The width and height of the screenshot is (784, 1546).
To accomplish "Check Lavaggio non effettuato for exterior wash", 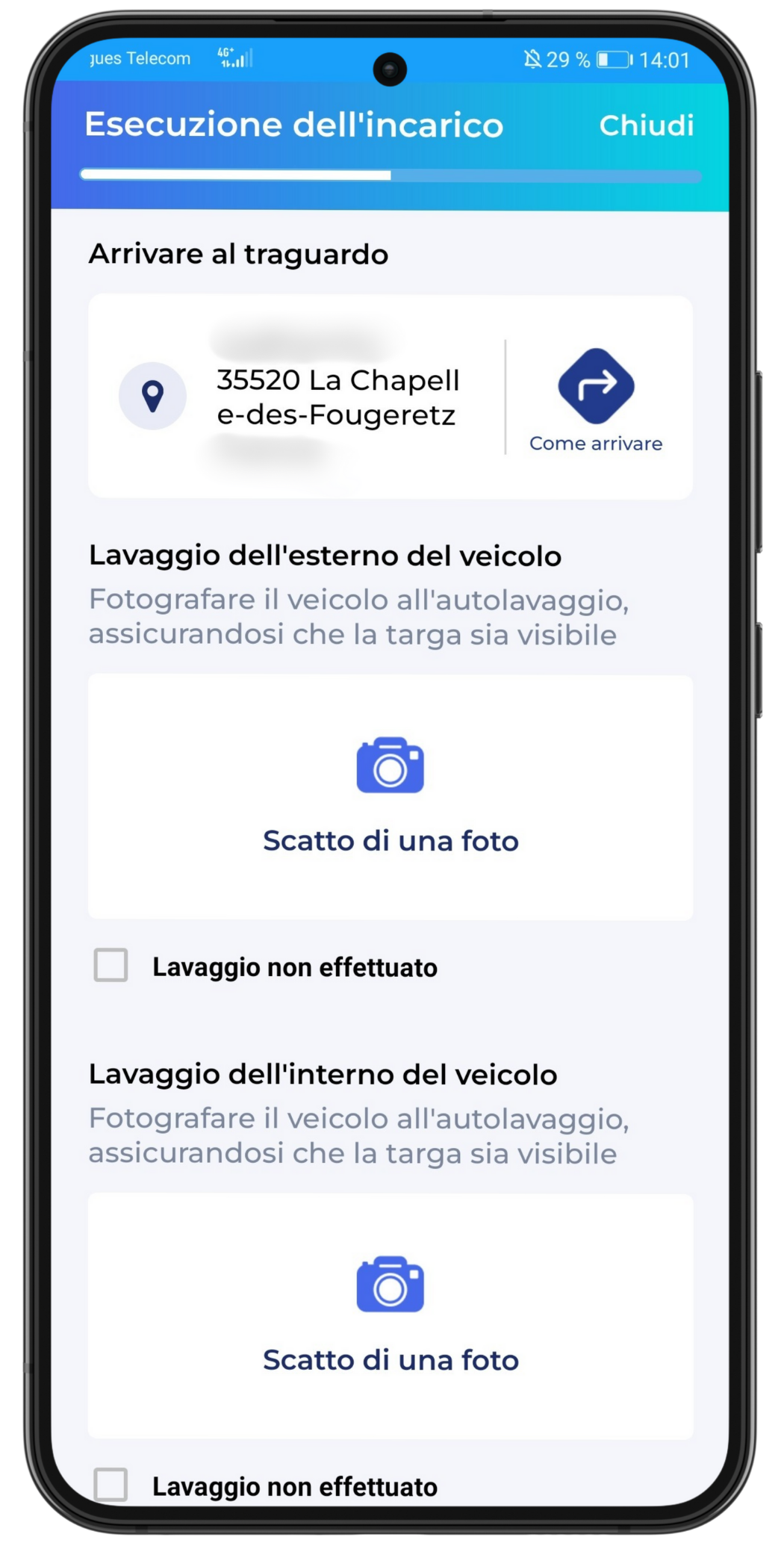I will pyautogui.click(x=111, y=965).
